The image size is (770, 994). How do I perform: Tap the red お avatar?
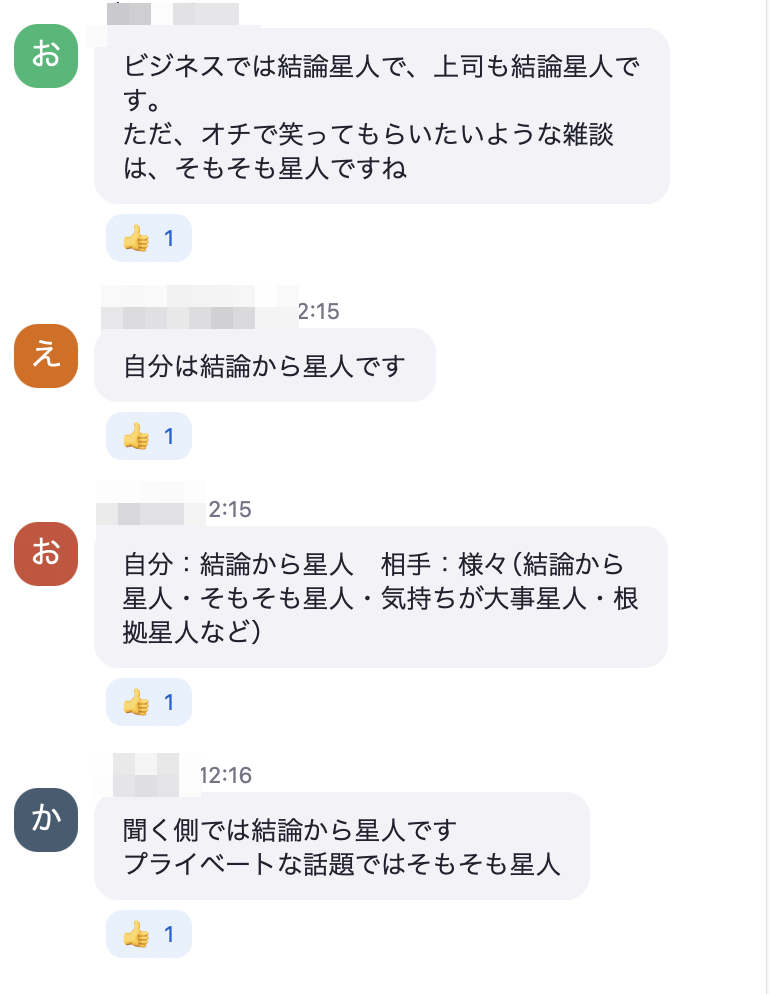[x=46, y=554]
